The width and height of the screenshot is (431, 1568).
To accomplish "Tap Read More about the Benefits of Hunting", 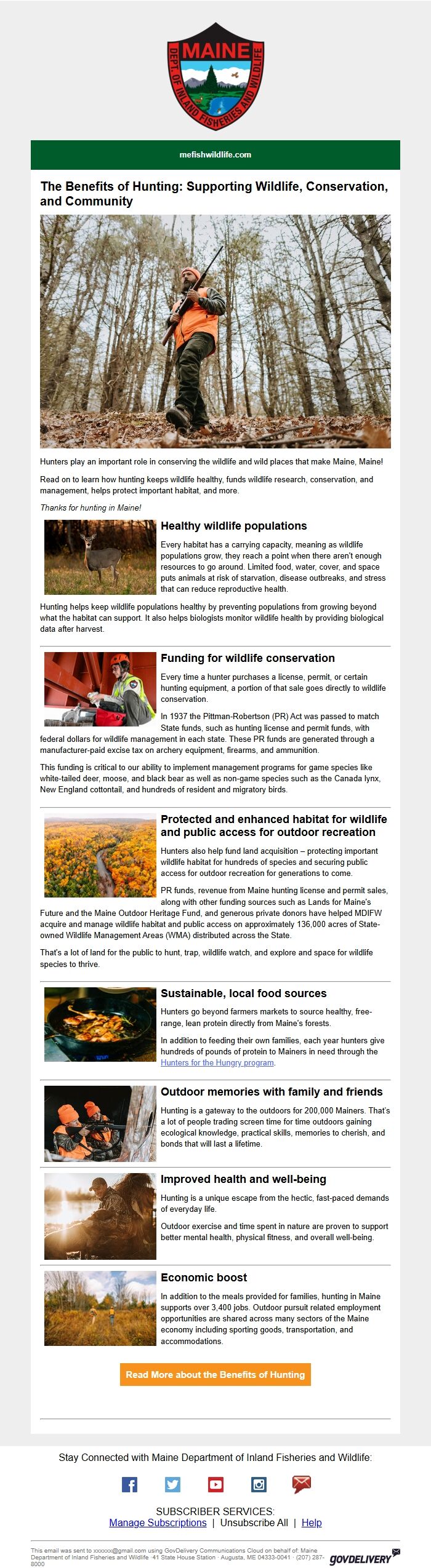I will pyautogui.click(x=215, y=1374).
